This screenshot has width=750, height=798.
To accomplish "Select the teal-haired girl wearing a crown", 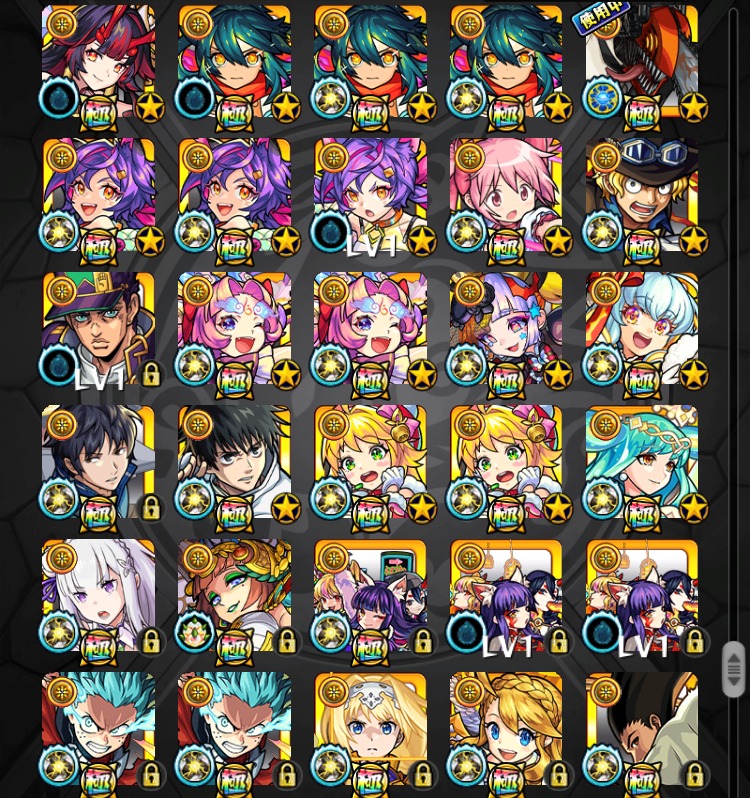I will (641, 462).
